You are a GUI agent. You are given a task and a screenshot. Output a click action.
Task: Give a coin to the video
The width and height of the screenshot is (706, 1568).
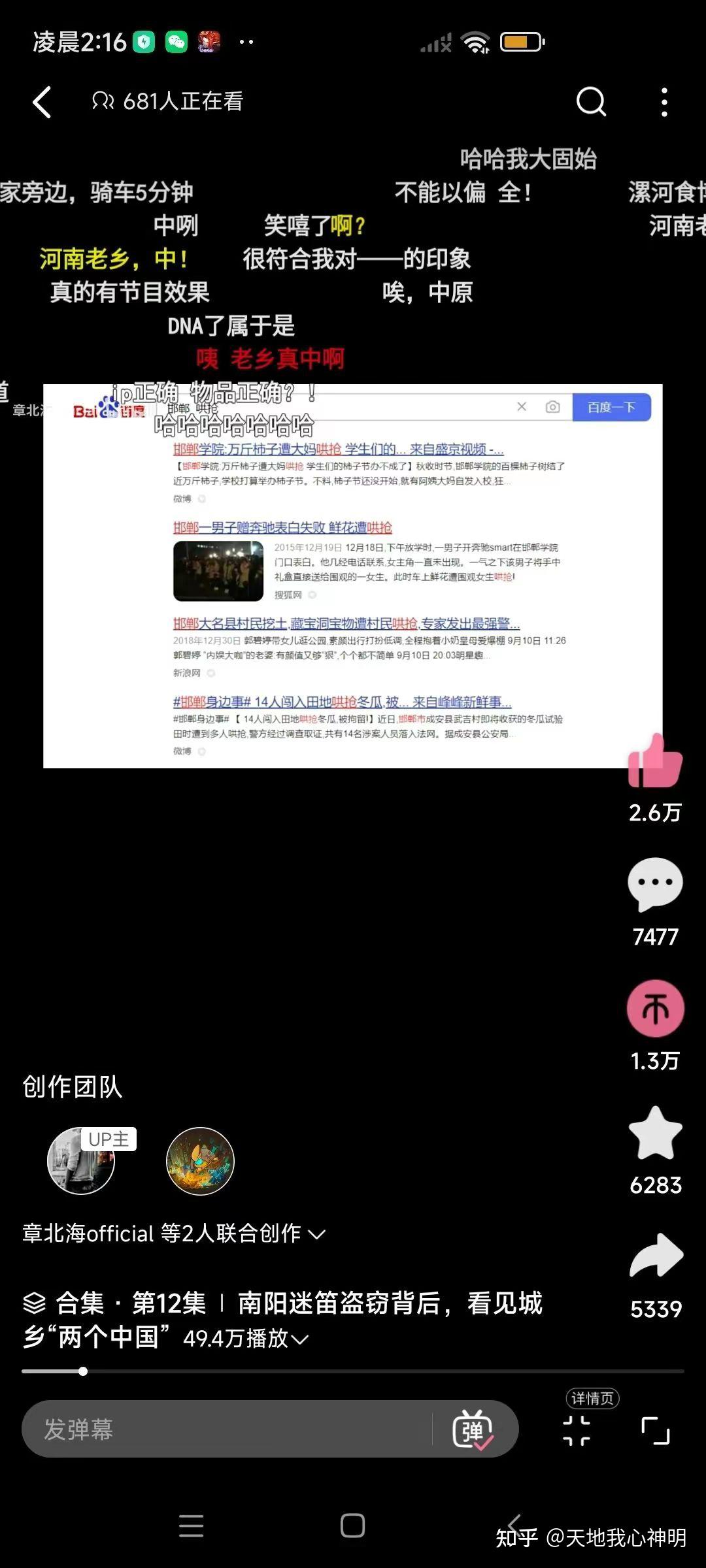[655, 1008]
